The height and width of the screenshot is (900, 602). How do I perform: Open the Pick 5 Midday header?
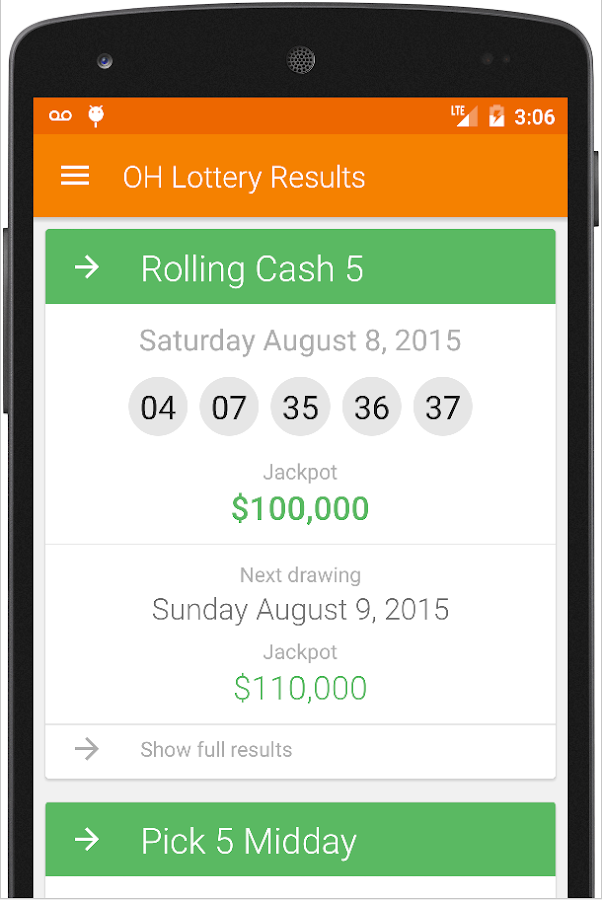click(300, 840)
